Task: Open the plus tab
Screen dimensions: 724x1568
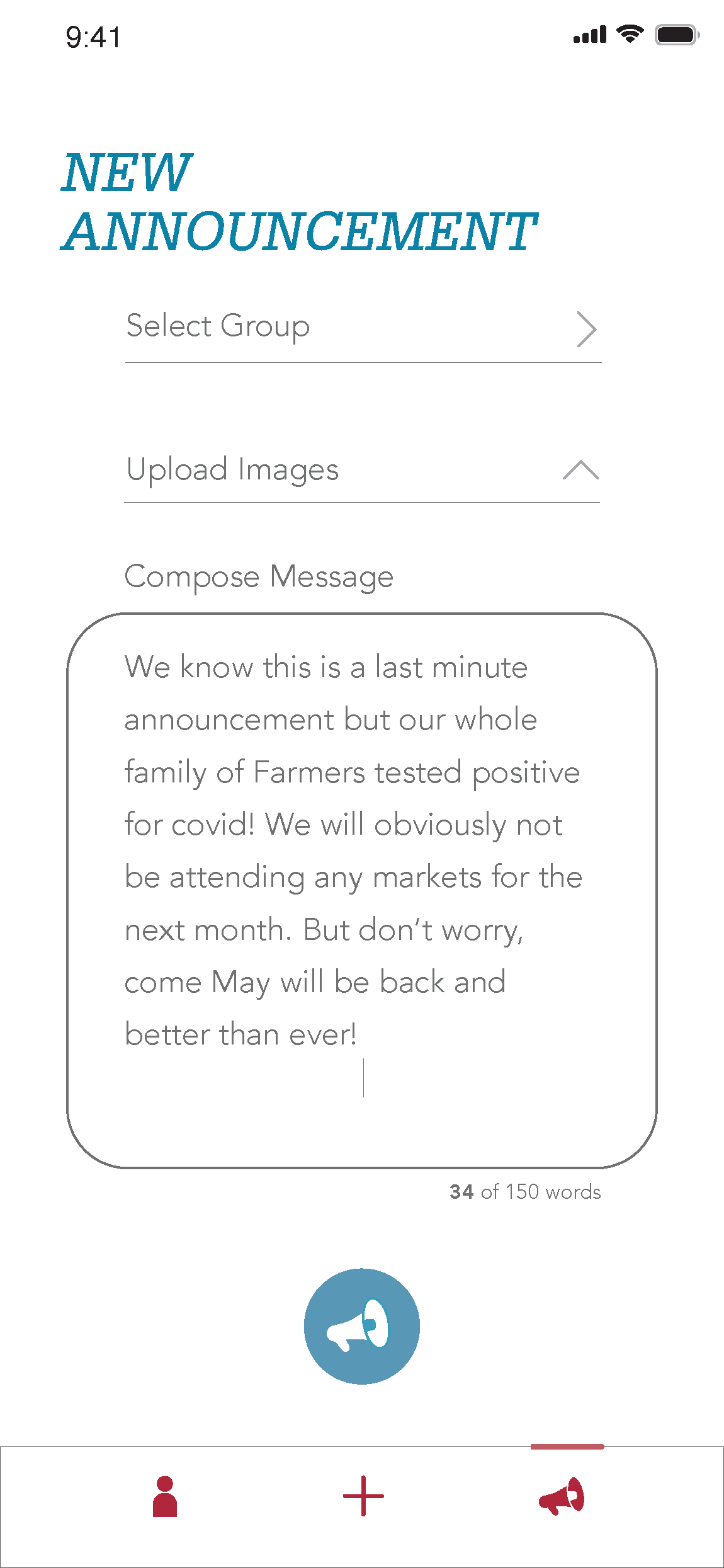Action: click(x=363, y=1496)
